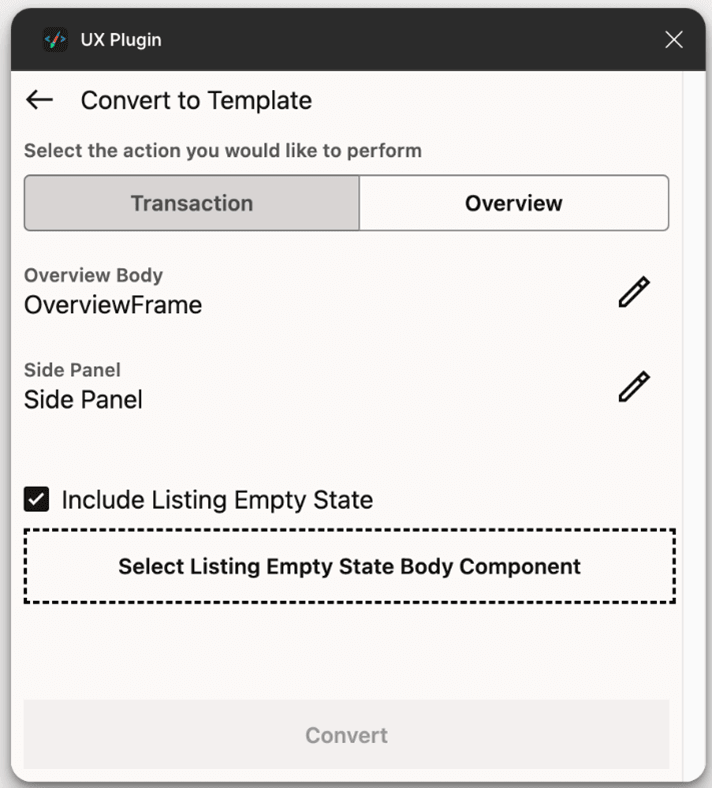Viewport: 712px width, 788px height.
Task: Tap the Convert button
Action: pyautogui.click(x=346, y=735)
